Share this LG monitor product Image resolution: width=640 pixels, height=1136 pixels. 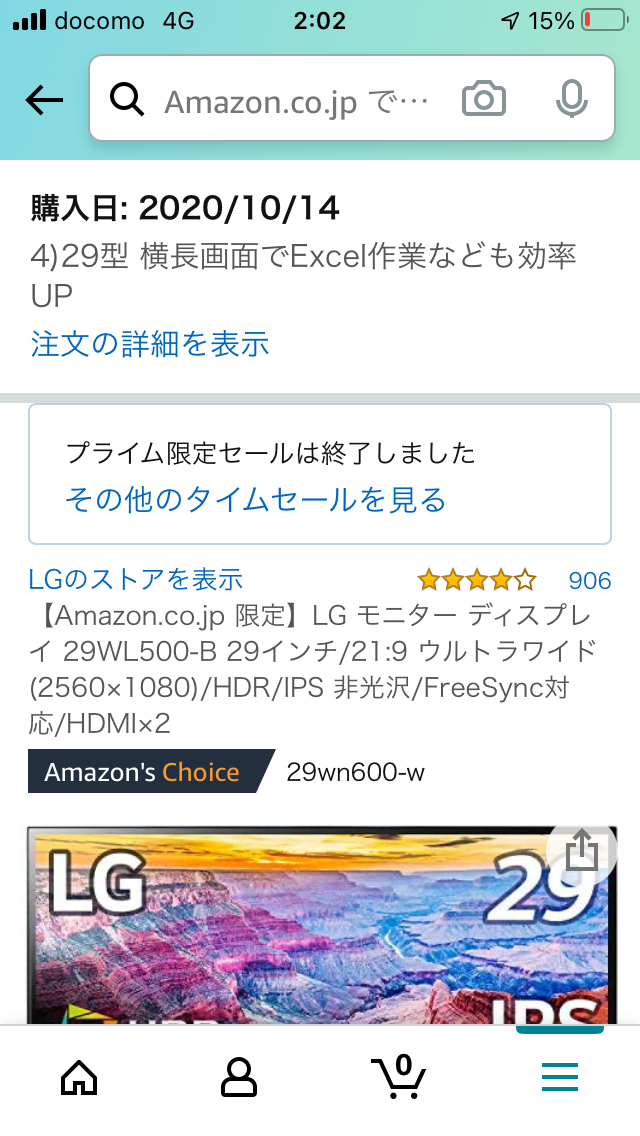pyautogui.click(x=582, y=852)
